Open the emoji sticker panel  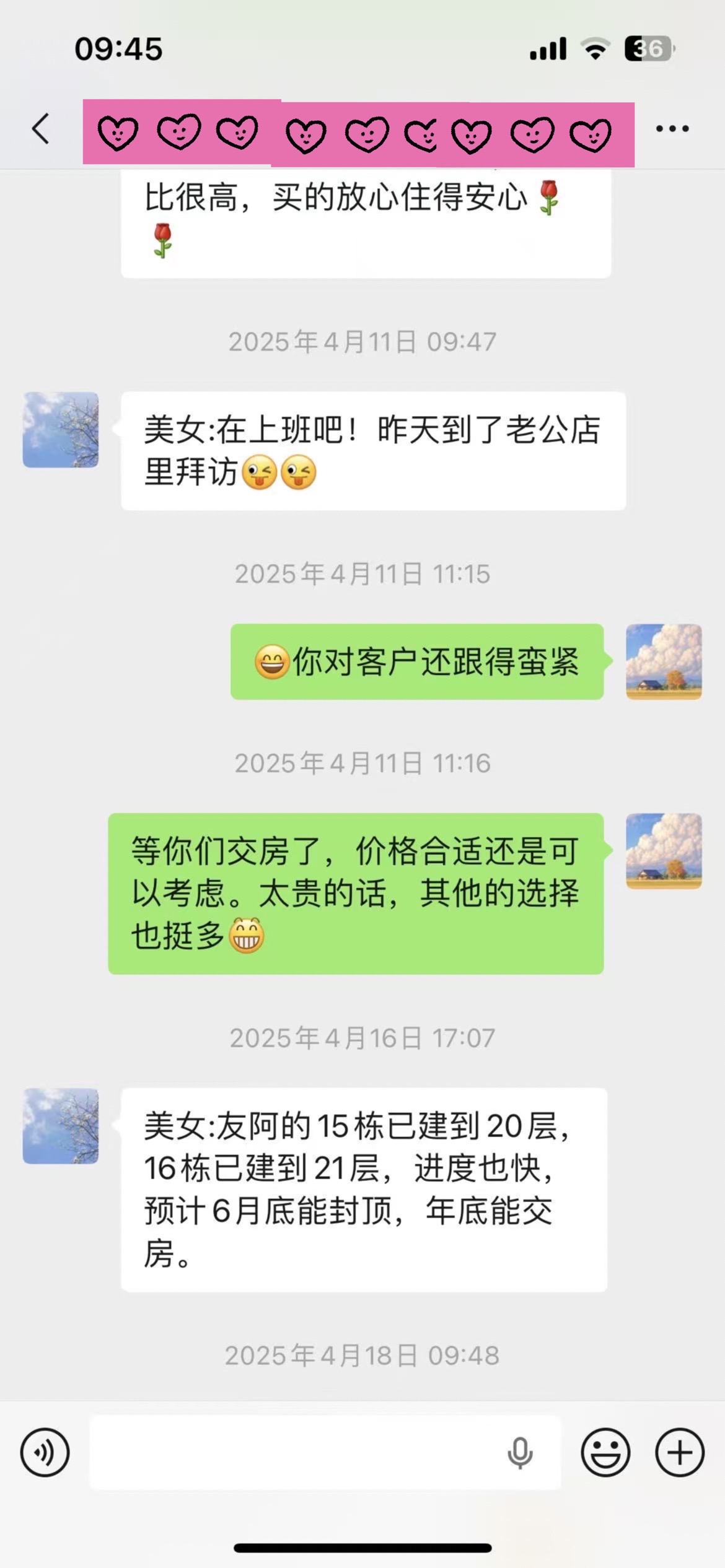click(605, 1452)
